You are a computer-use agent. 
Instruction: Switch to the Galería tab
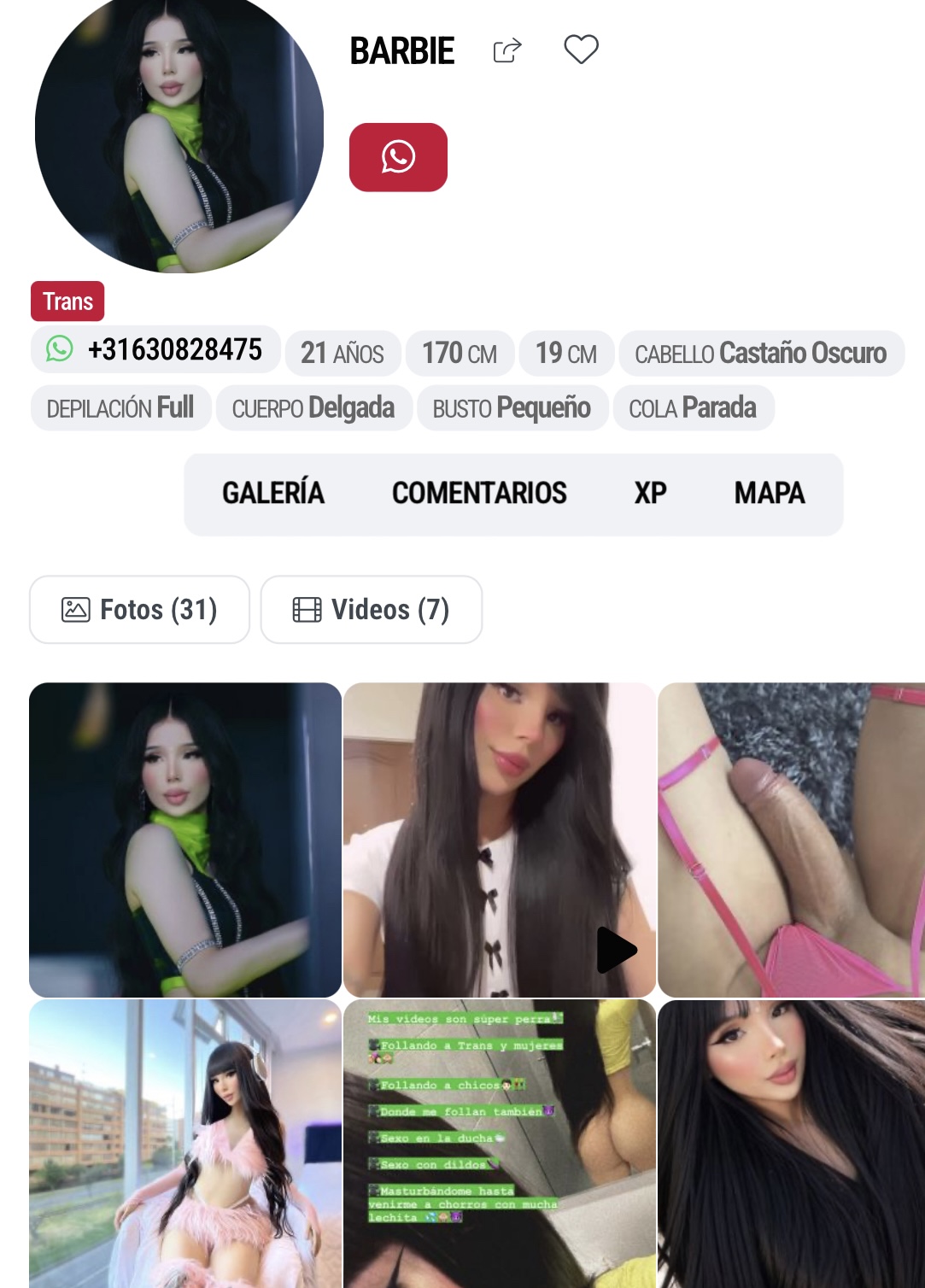tap(273, 493)
